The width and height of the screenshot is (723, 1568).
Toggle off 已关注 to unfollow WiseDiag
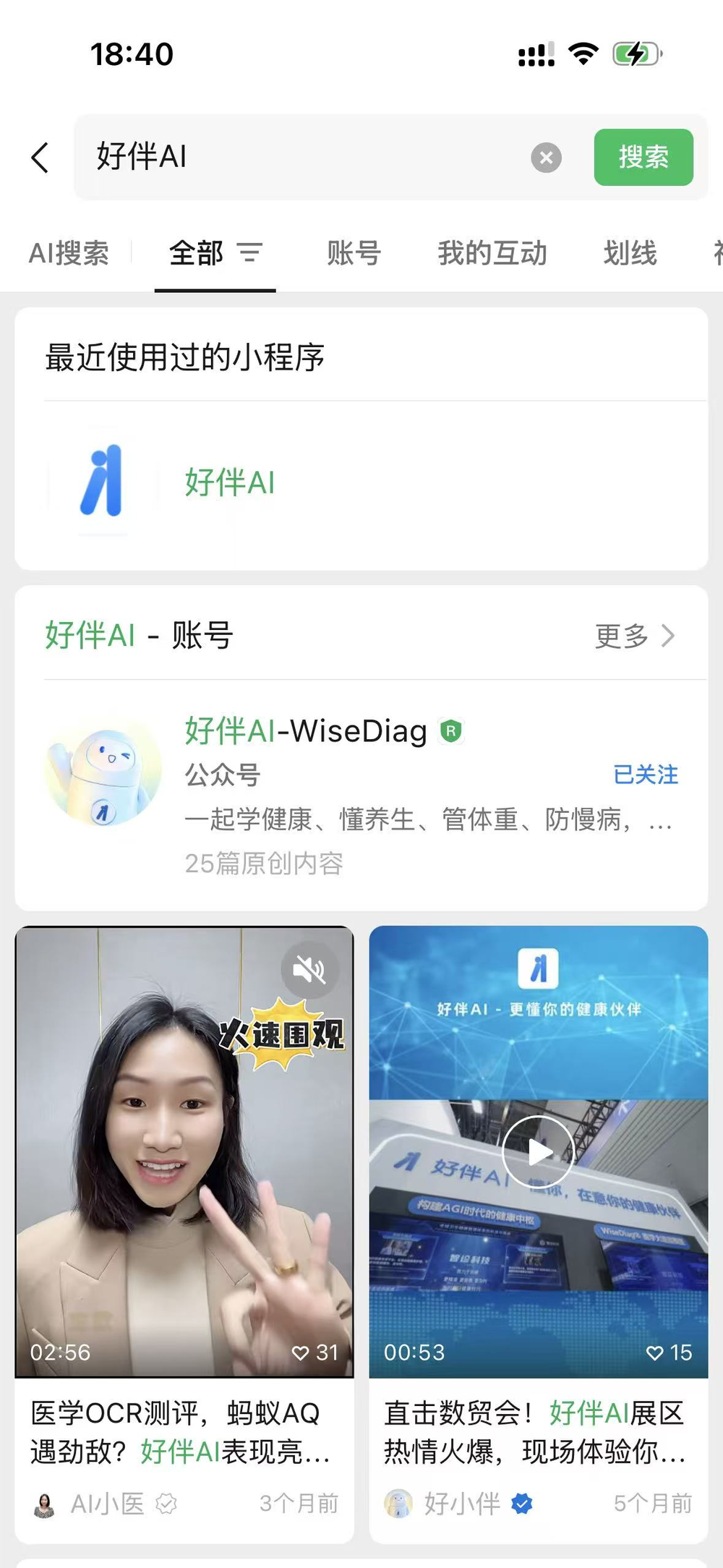tap(646, 775)
